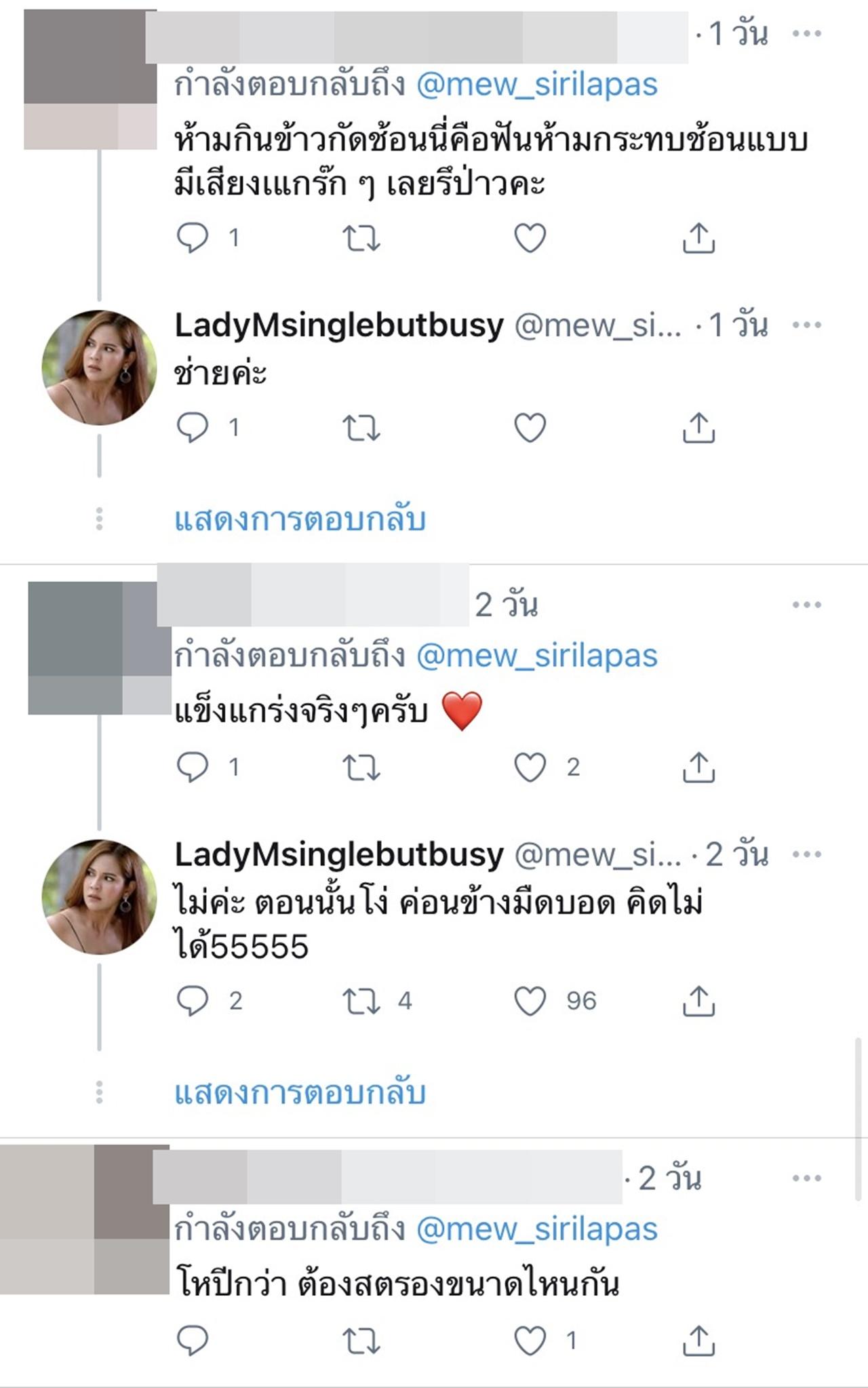Like the tweet แข็งแกร่งจริงๆครับ
868x1388 pixels.
point(530,768)
